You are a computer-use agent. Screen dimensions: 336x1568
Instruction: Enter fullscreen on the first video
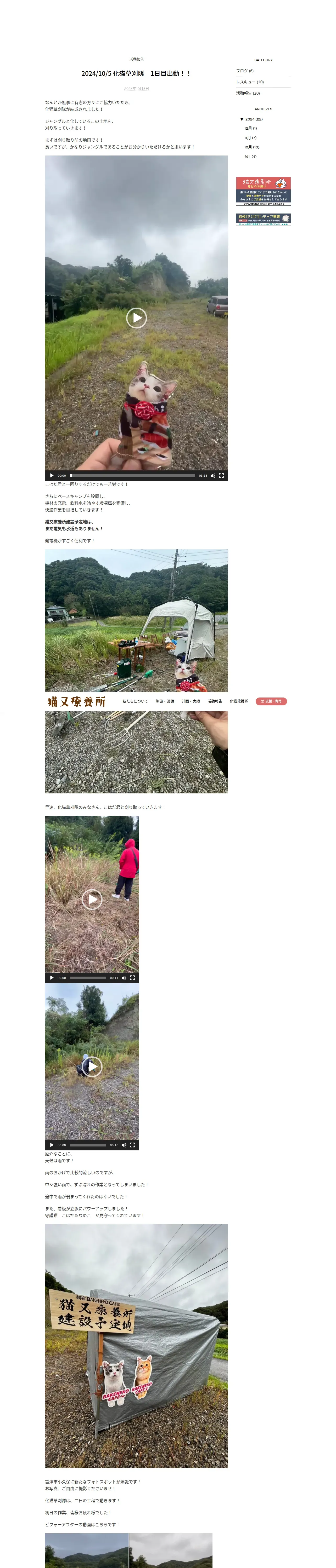[221, 475]
